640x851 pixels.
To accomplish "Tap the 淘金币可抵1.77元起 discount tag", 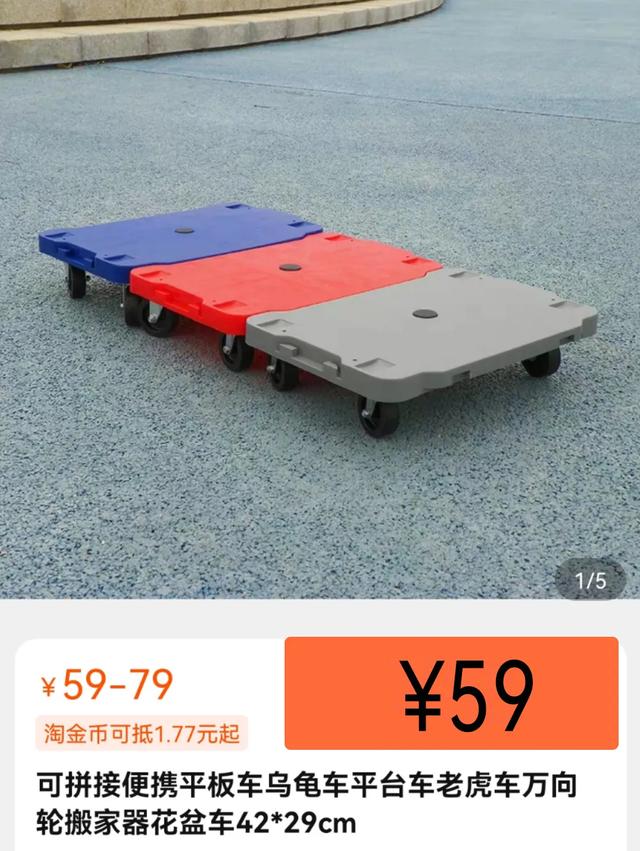I will (142, 735).
